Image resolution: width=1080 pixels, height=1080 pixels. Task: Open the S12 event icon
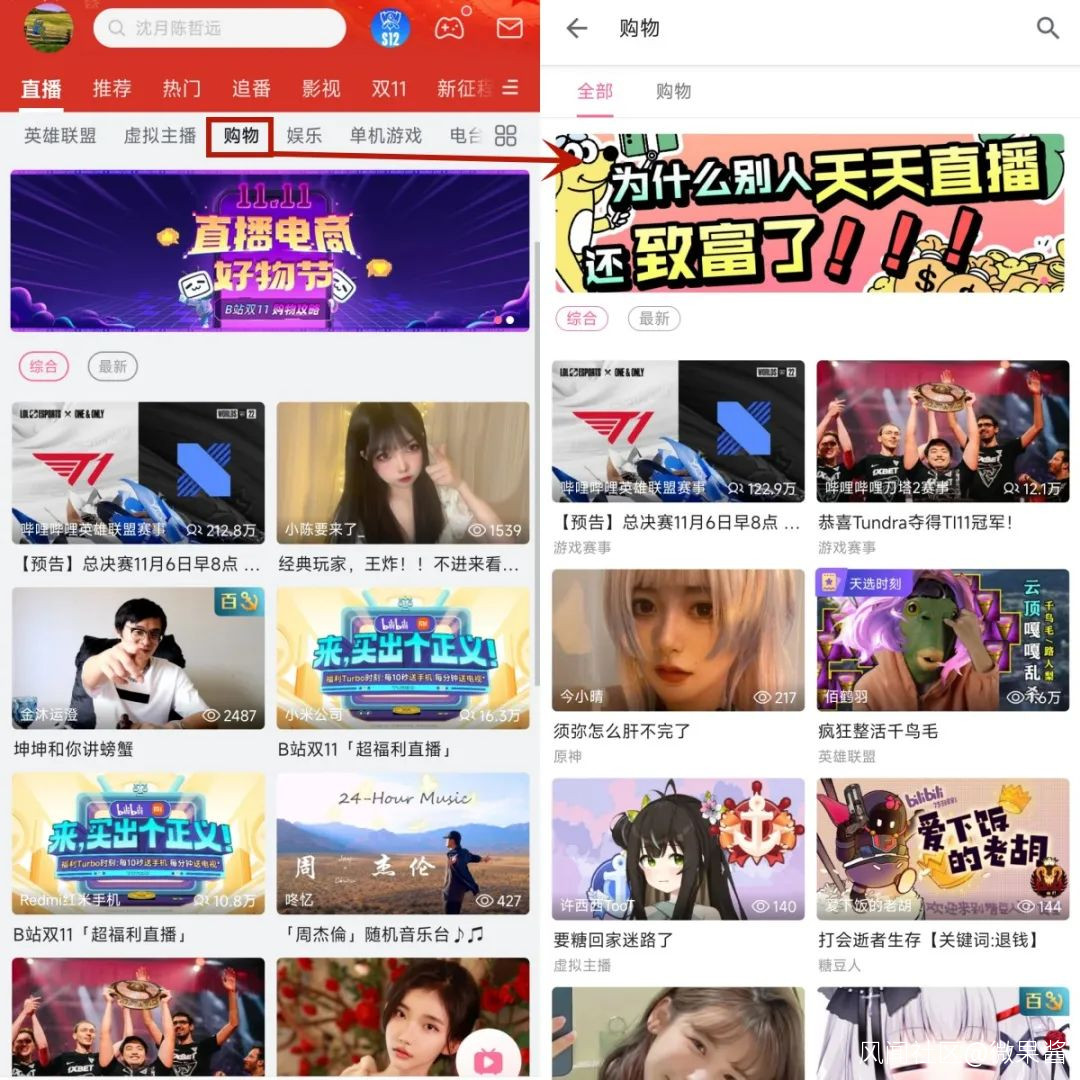click(x=391, y=29)
